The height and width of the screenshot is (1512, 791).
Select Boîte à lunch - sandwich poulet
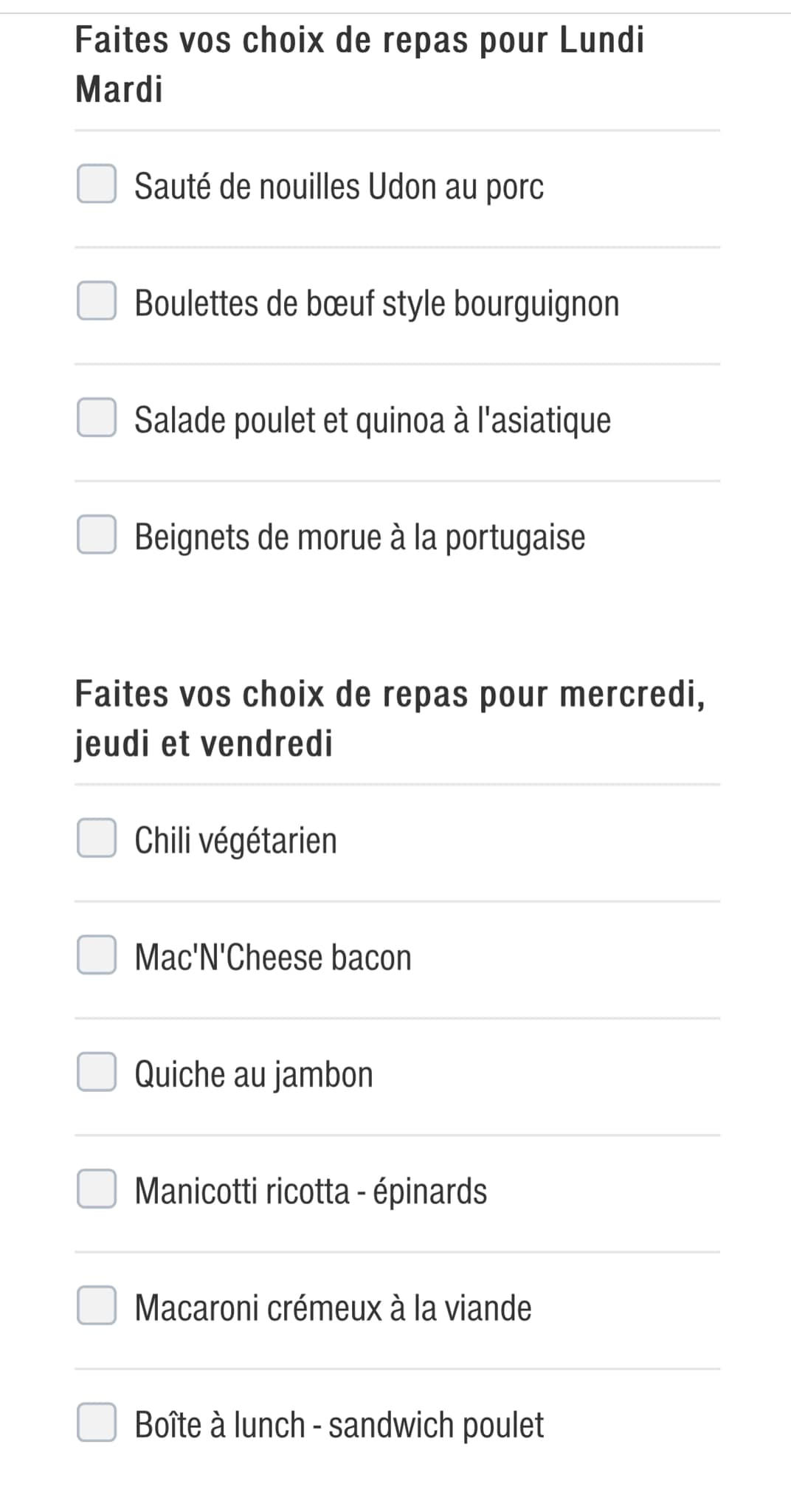tap(97, 1423)
